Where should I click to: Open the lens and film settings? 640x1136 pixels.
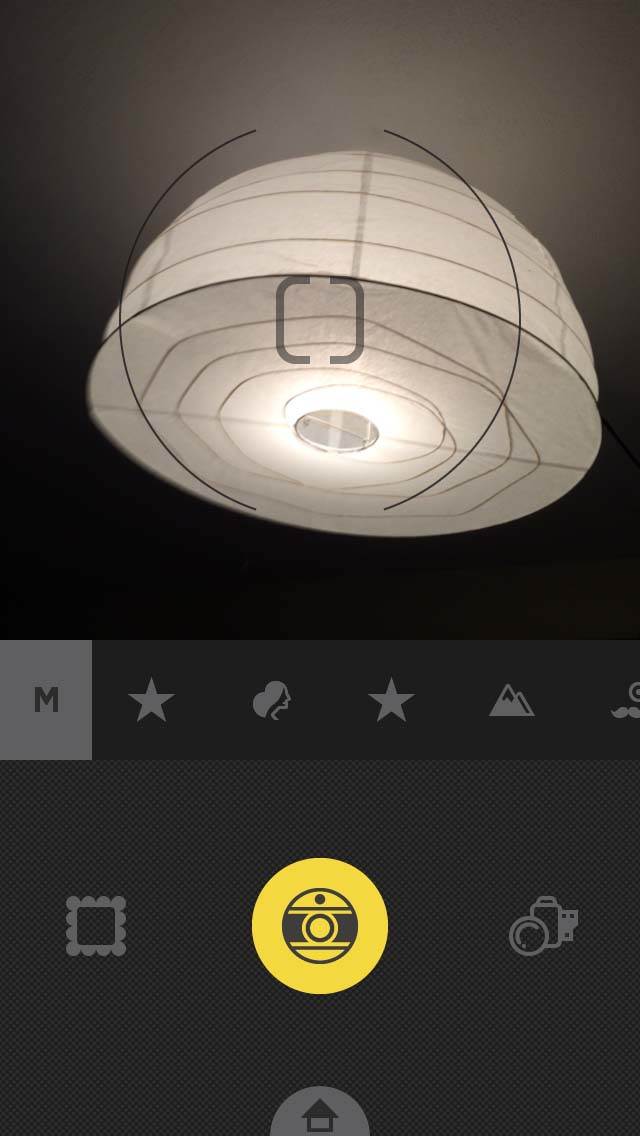(x=544, y=926)
